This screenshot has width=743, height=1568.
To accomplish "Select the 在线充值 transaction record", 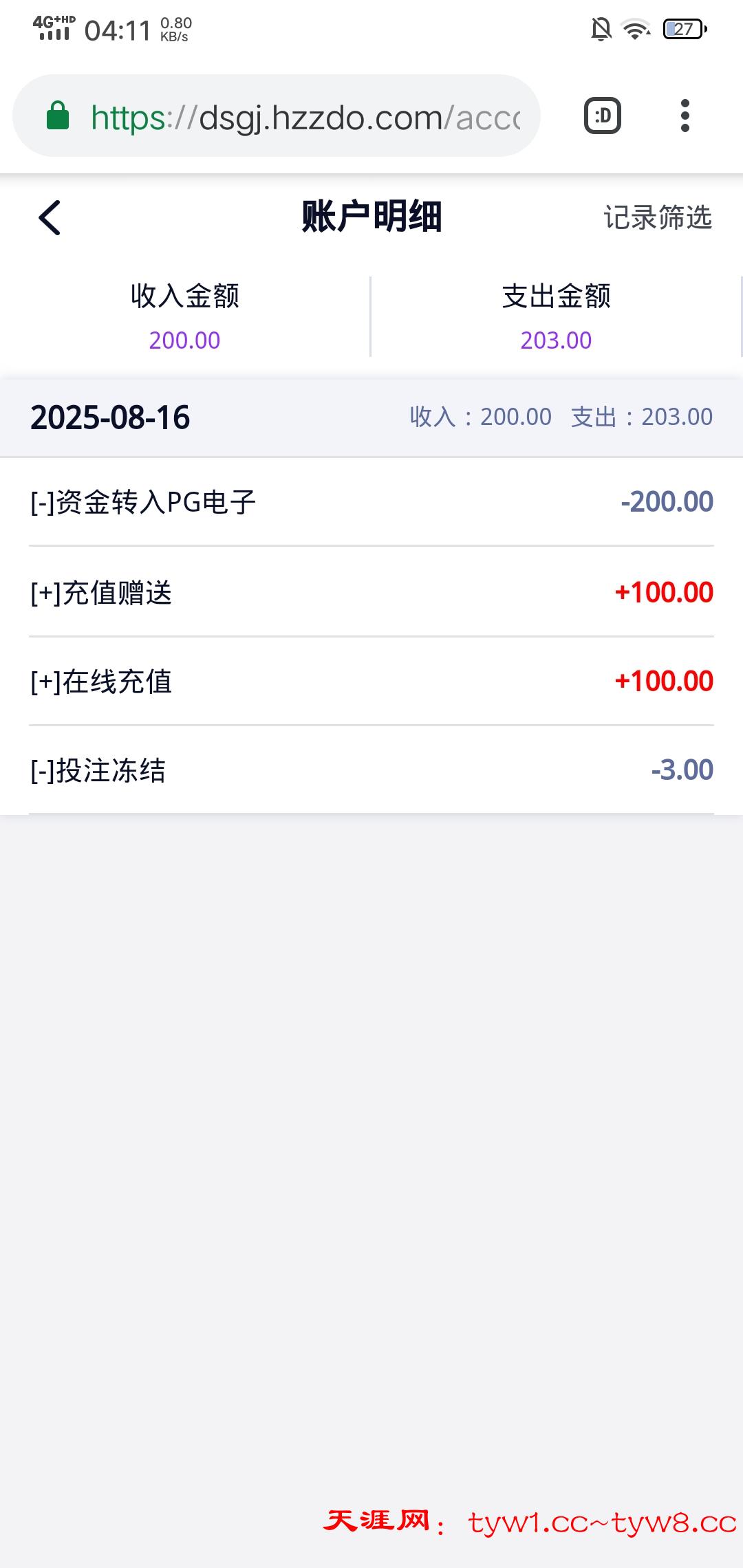I will [x=371, y=682].
